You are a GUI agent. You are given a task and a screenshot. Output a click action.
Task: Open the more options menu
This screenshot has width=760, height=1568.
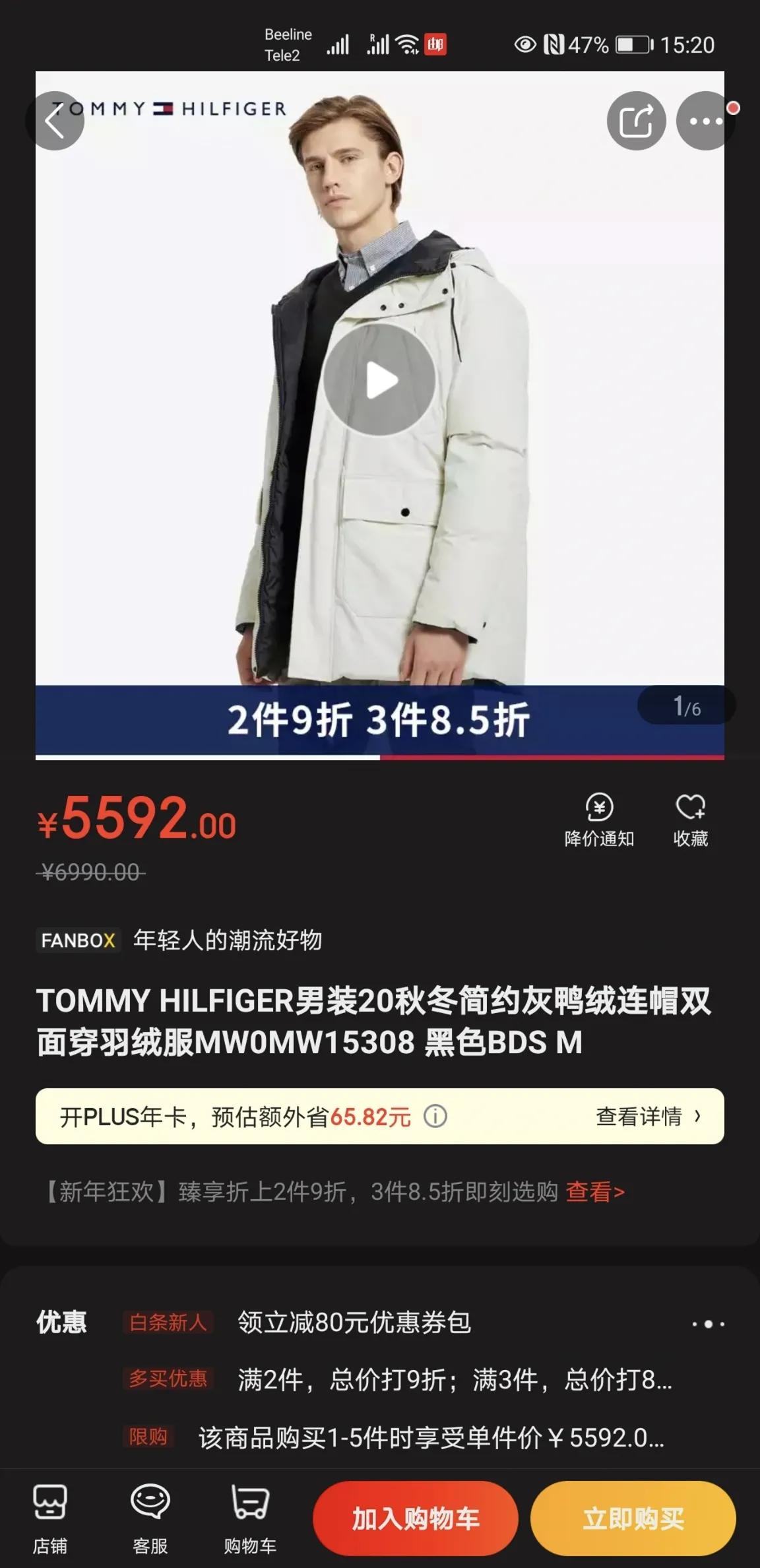pos(704,121)
